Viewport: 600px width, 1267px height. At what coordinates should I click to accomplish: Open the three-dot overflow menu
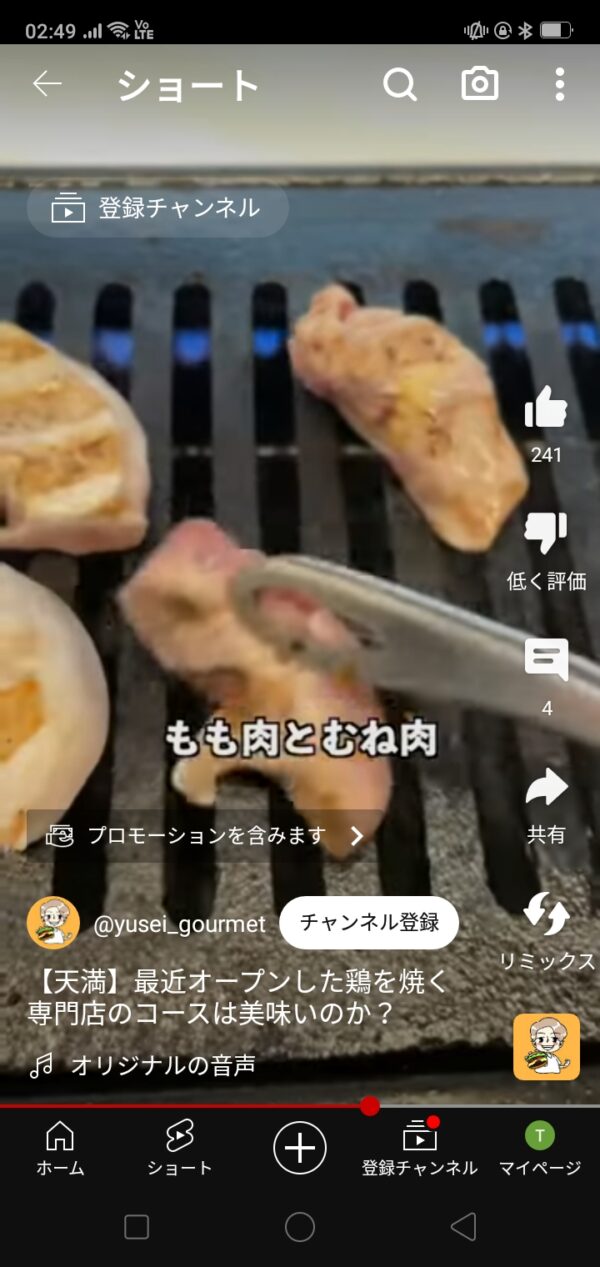pyautogui.click(x=560, y=84)
